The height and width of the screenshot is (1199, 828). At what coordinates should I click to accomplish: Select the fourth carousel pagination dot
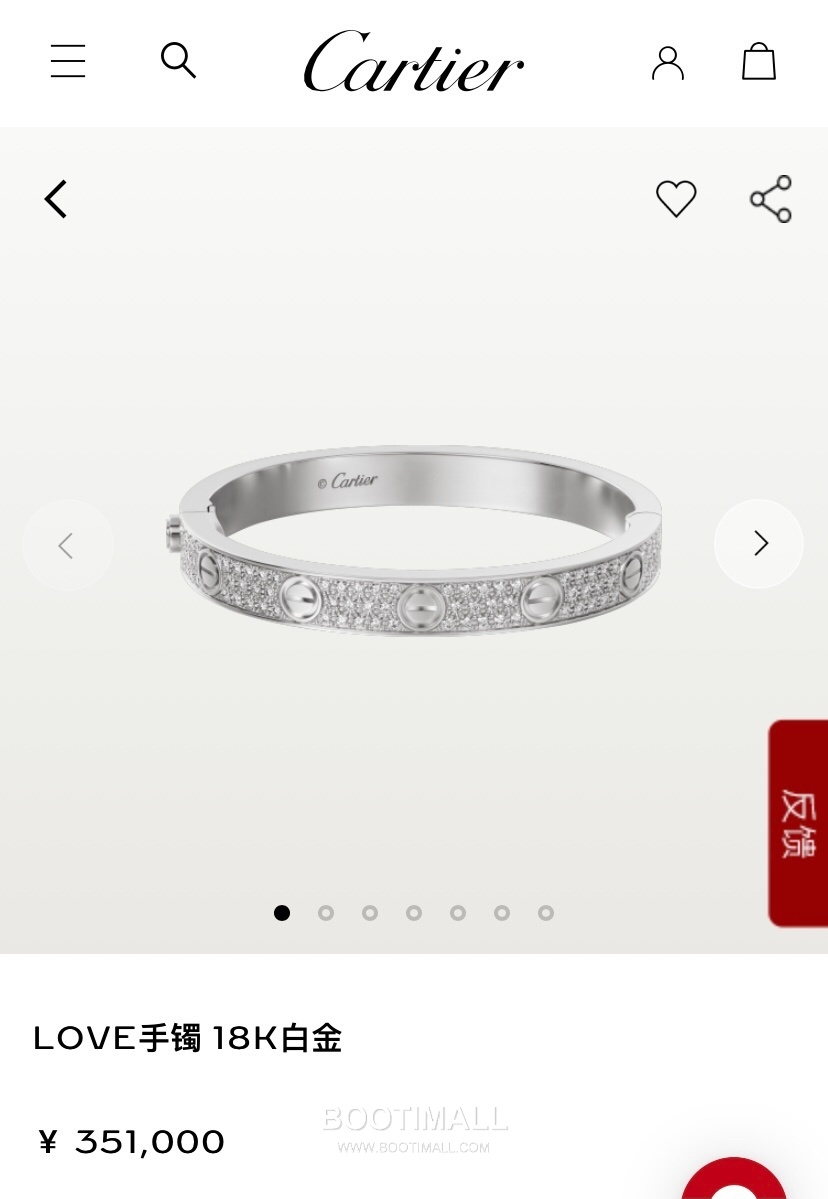(414, 913)
